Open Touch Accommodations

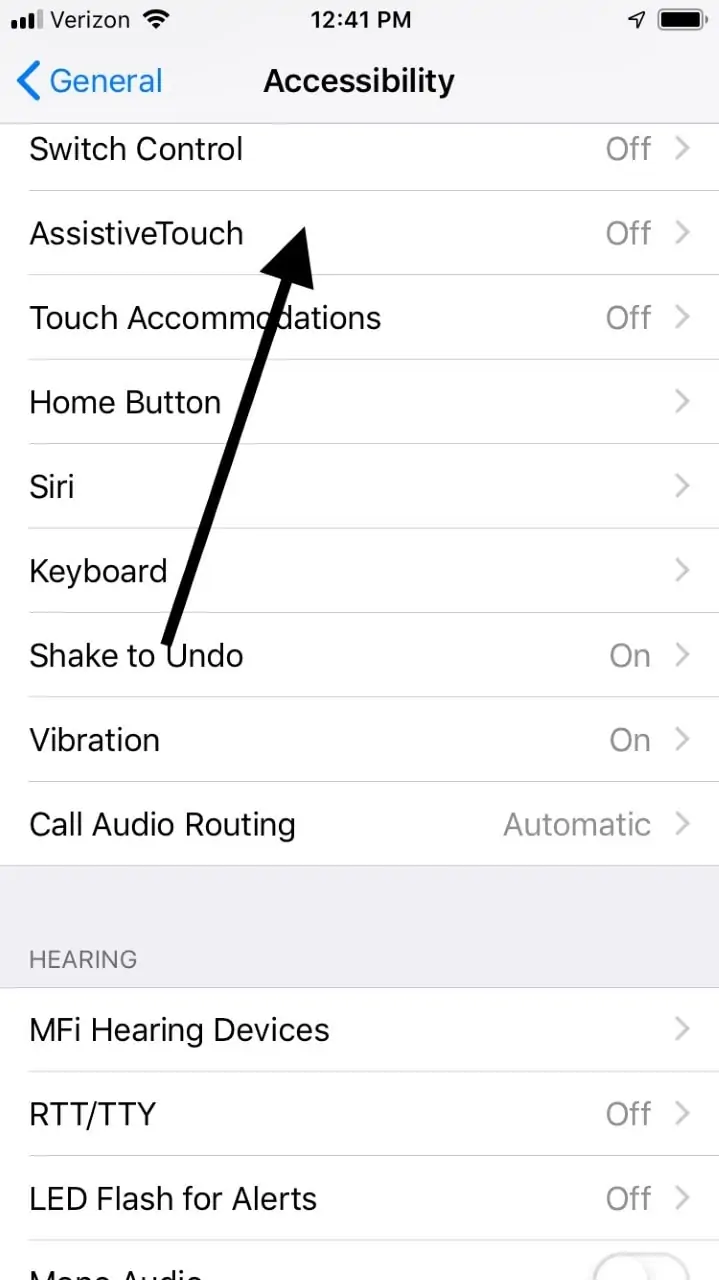tap(359, 318)
